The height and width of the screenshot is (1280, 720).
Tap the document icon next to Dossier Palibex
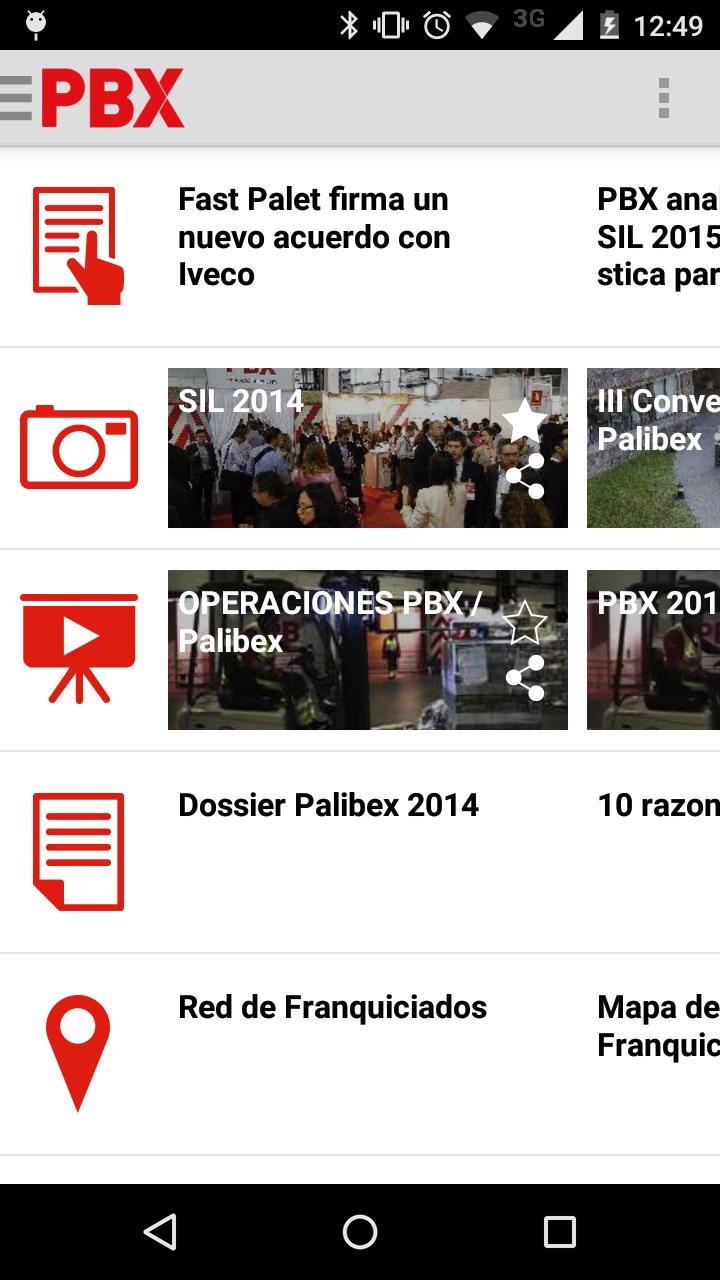click(x=80, y=850)
